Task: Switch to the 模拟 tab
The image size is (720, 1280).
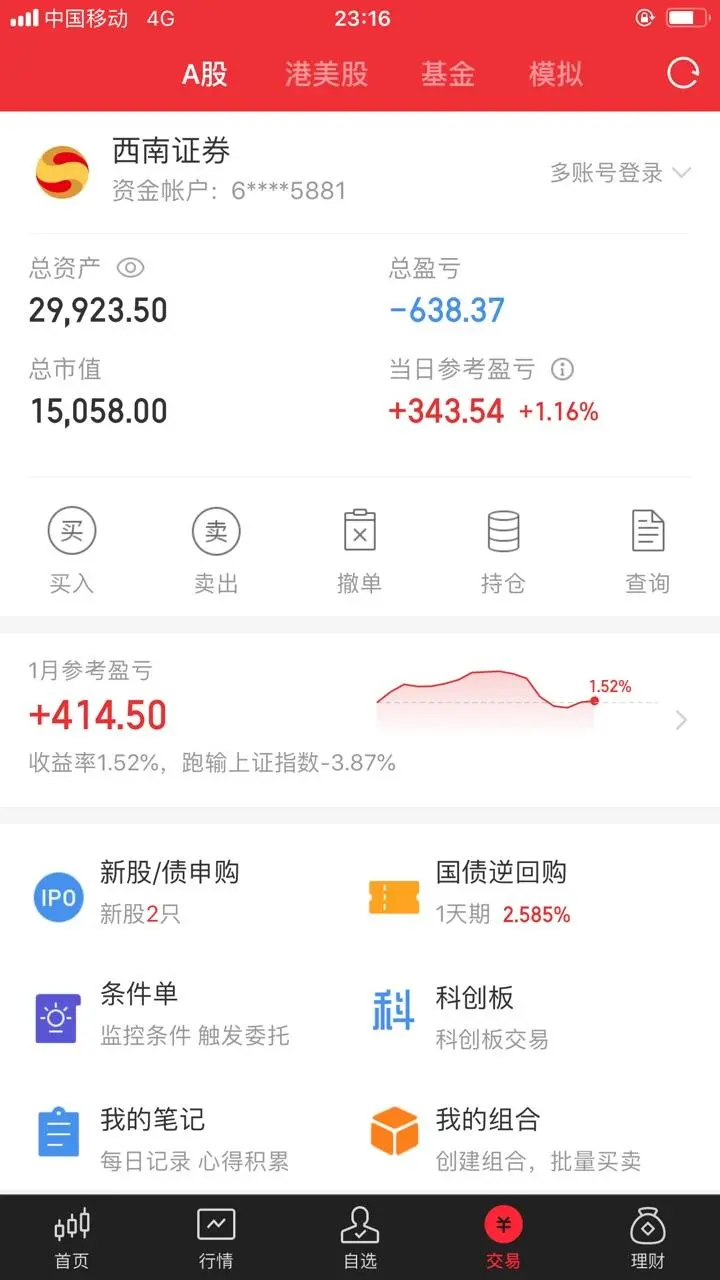Action: pyautogui.click(x=555, y=74)
